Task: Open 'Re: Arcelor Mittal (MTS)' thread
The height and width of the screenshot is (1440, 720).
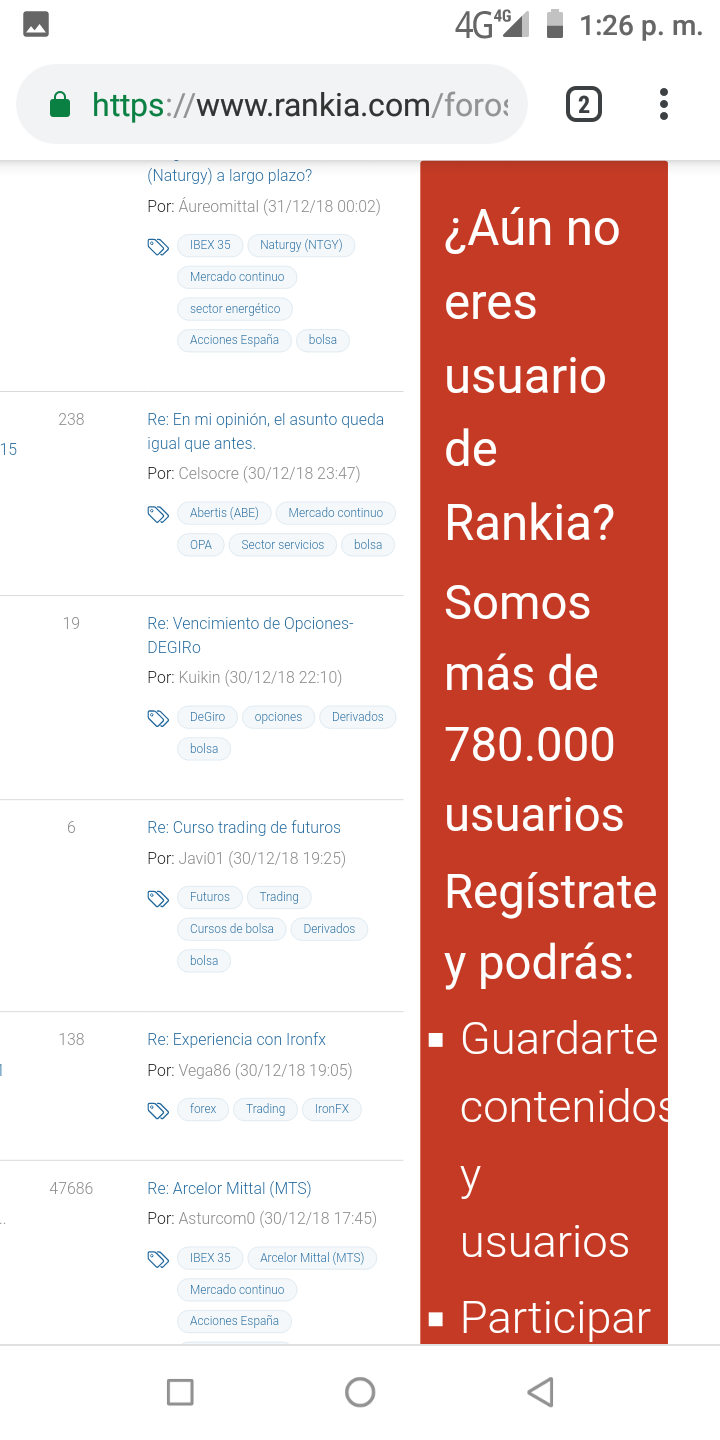Action: [229, 1188]
